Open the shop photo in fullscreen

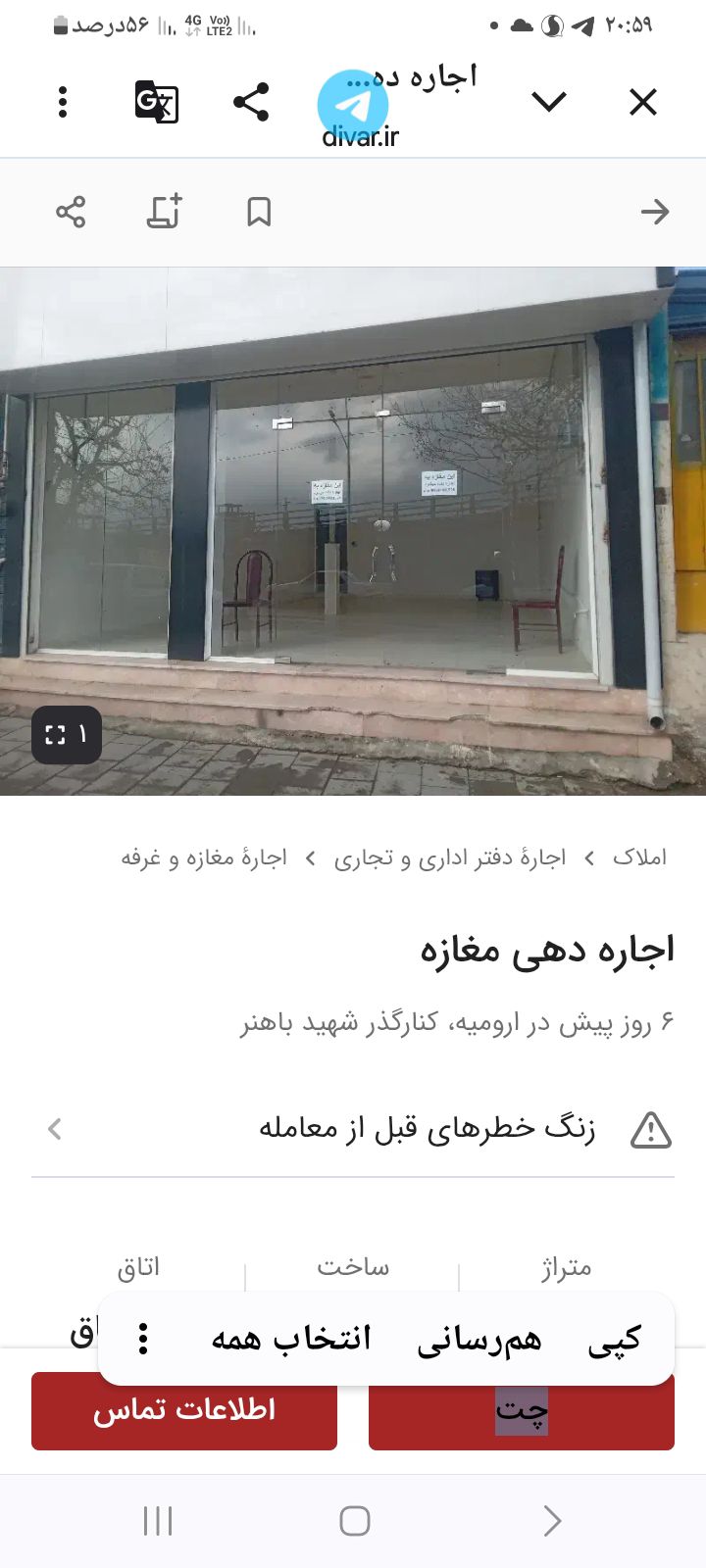(67, 735)
